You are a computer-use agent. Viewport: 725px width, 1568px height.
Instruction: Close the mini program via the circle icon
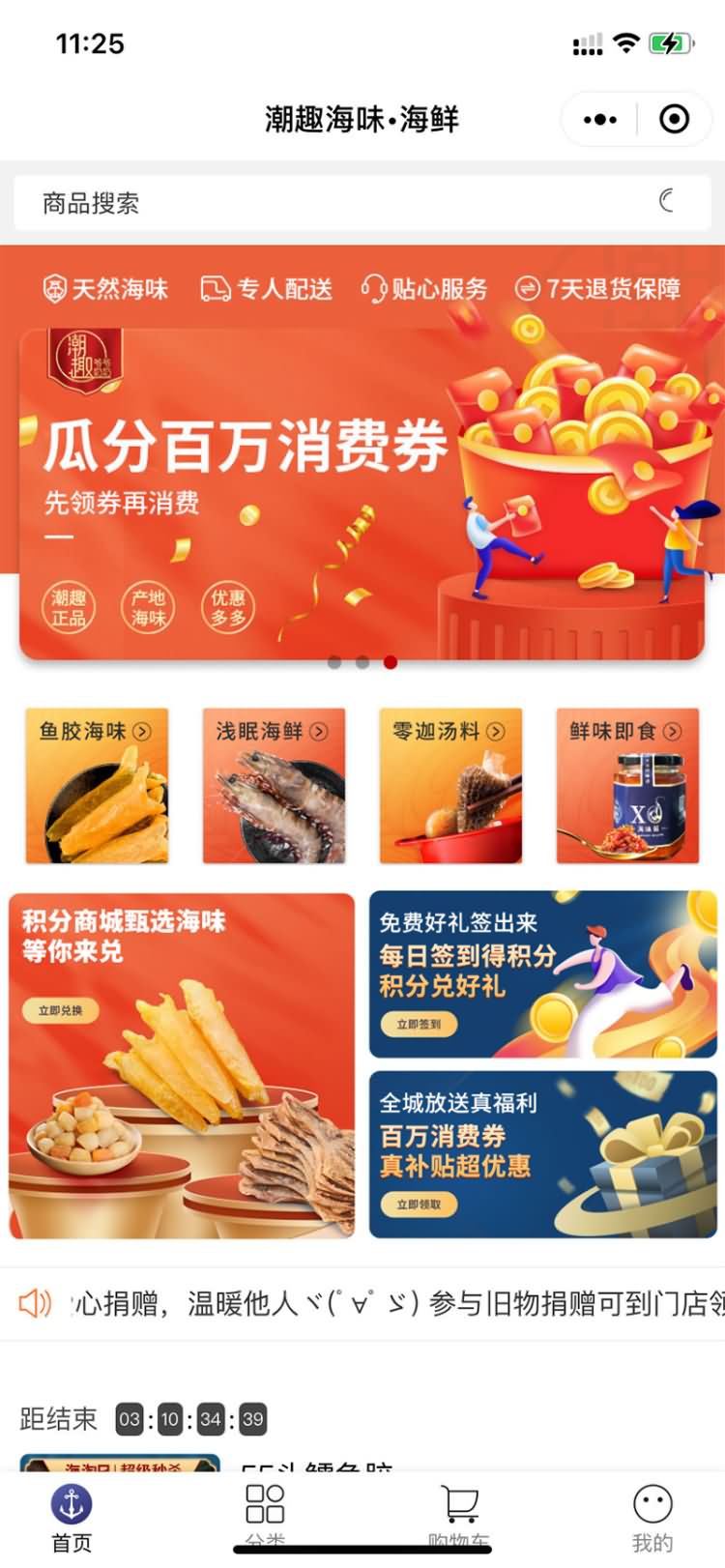pos(674,120)
